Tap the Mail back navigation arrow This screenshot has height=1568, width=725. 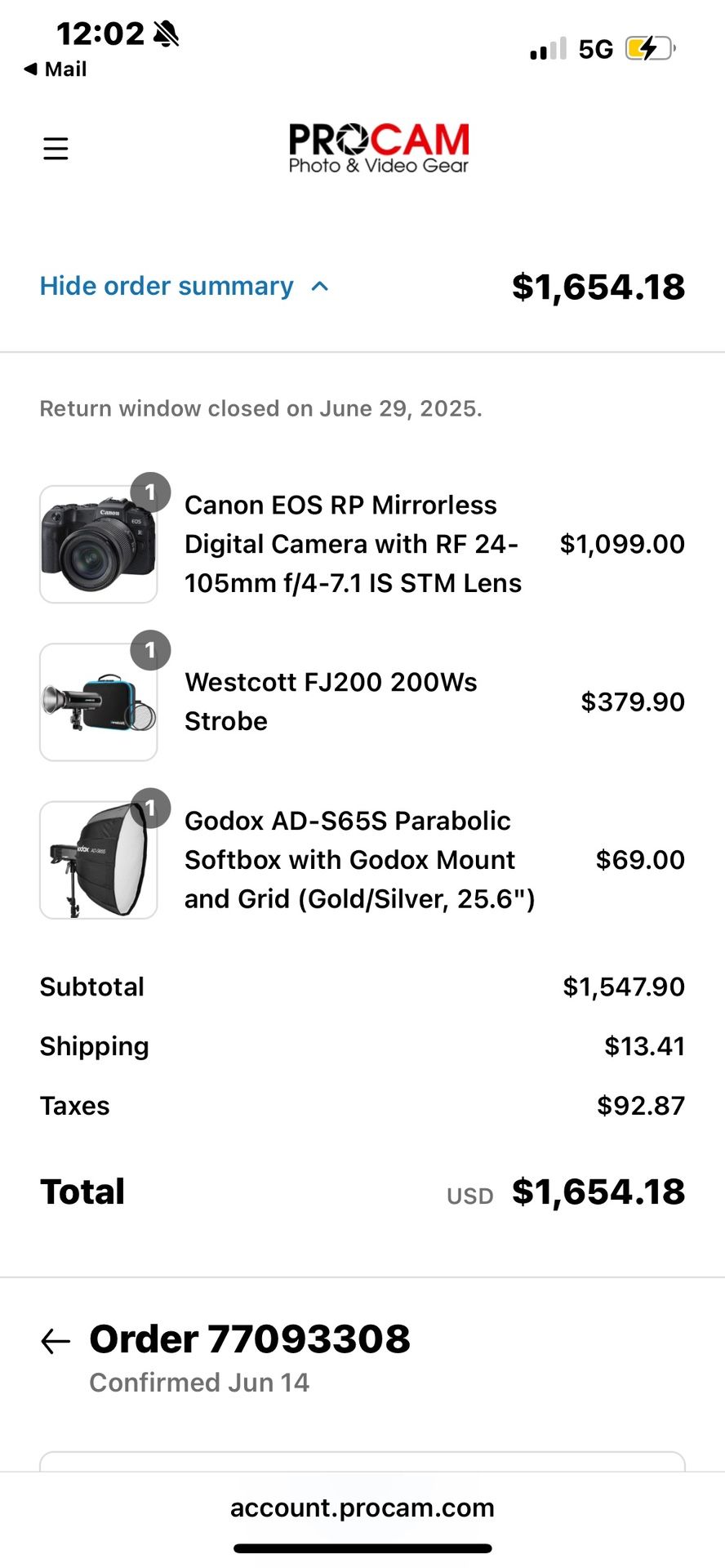pos(31,69)
